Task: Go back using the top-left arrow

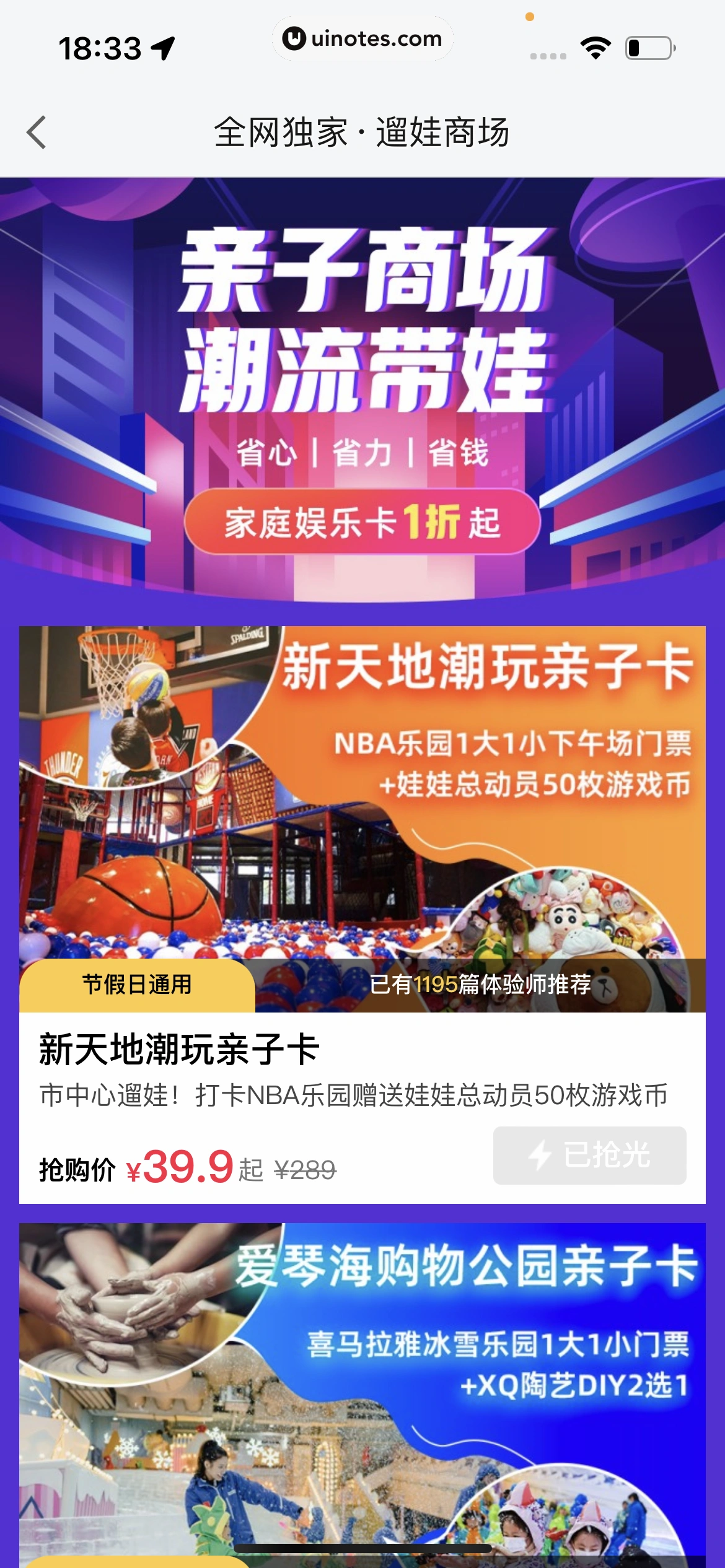Action: [37, 133]
